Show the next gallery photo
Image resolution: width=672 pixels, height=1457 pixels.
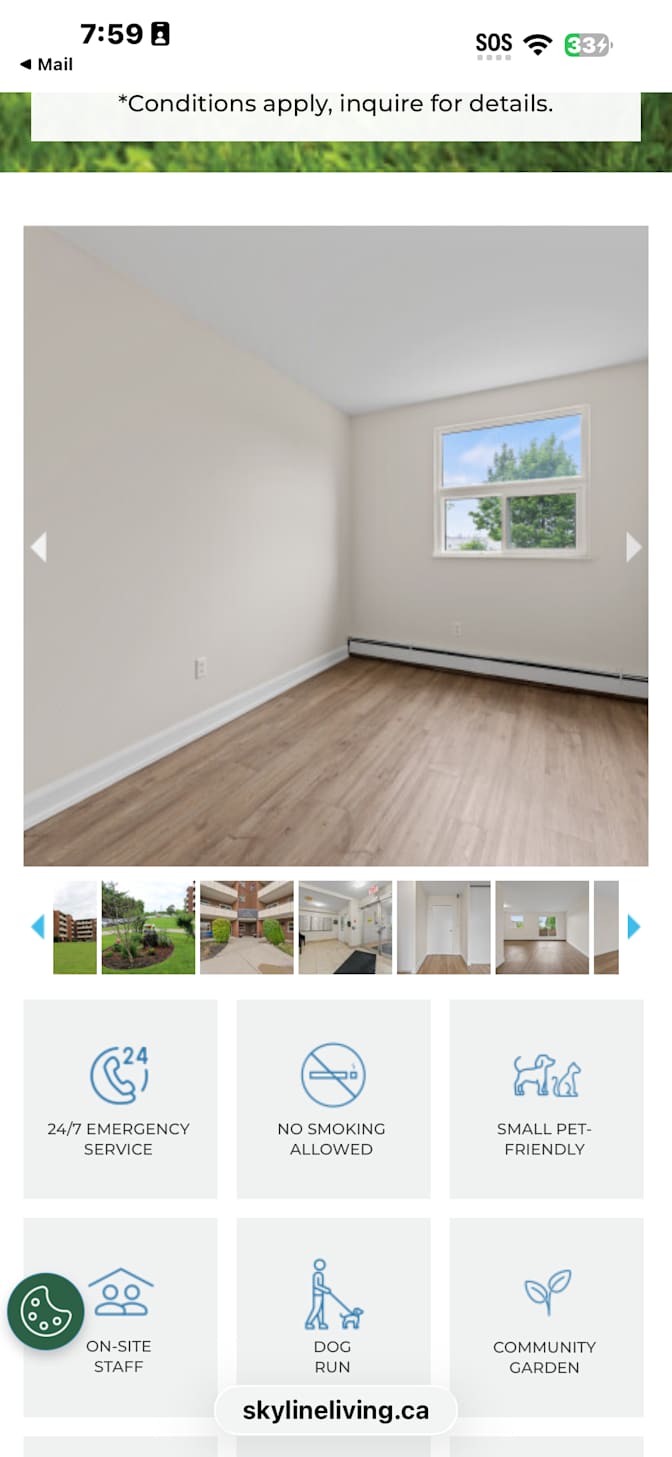tap(633, 547)
